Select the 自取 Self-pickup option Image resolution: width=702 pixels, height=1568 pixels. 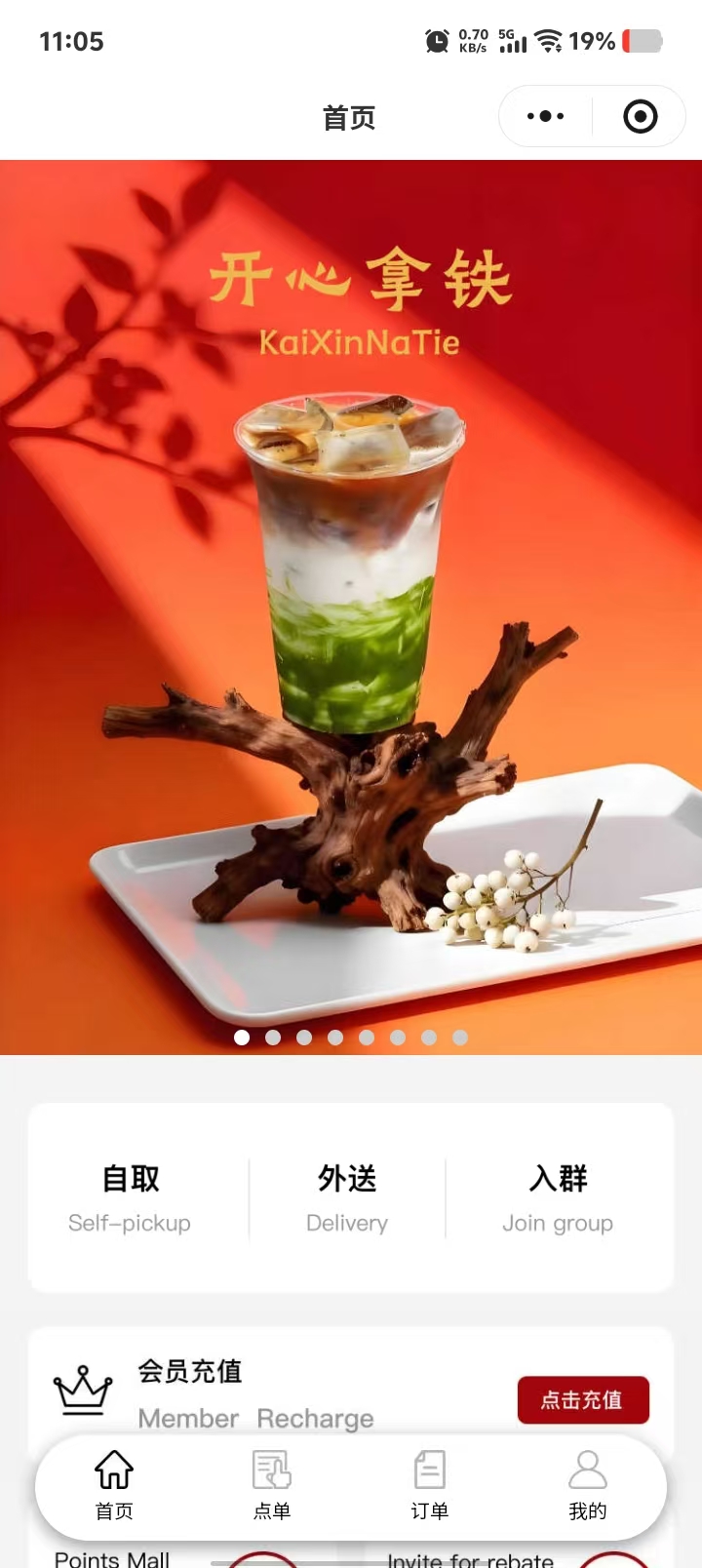[x=130, y=1197]
